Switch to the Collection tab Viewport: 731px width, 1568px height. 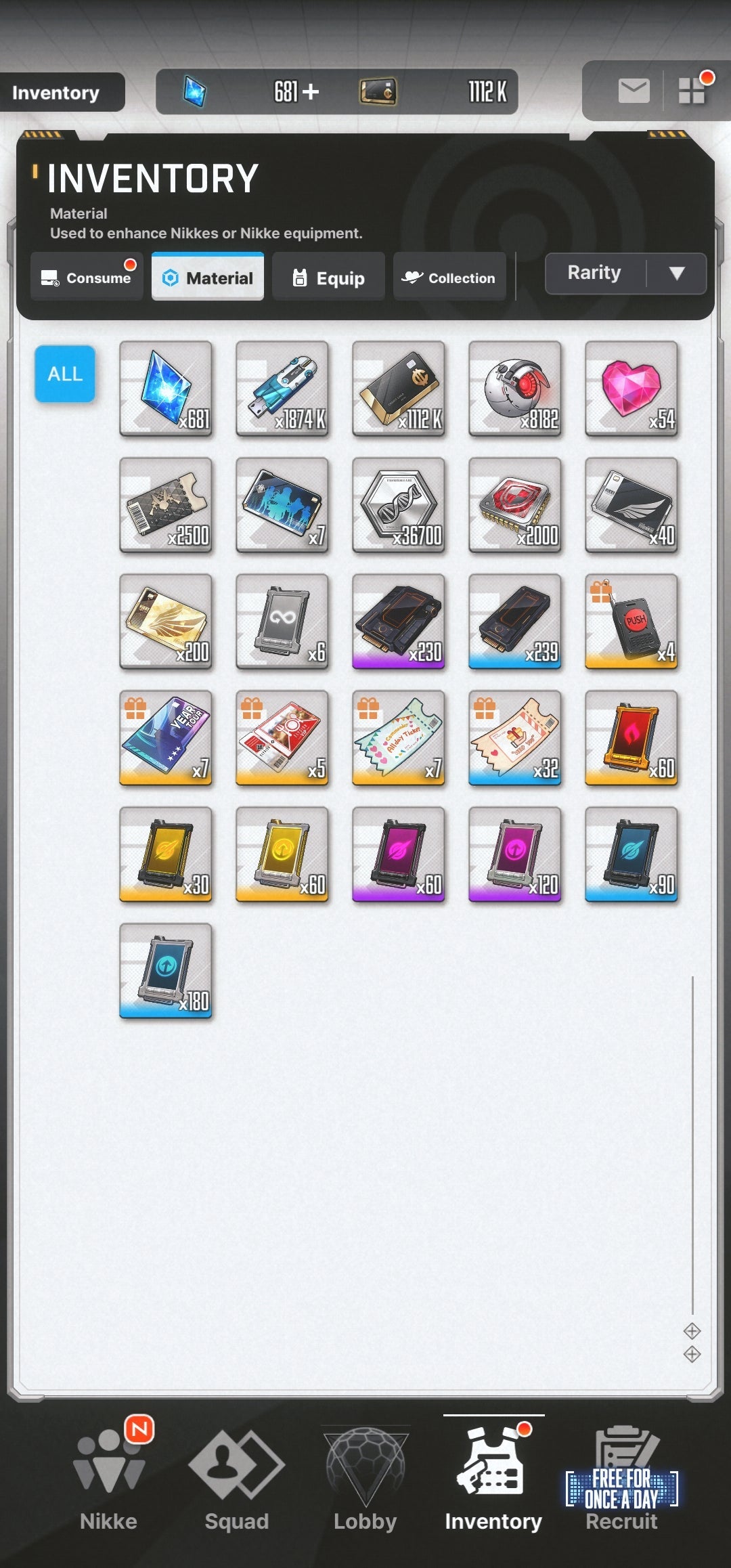(449, 278)
